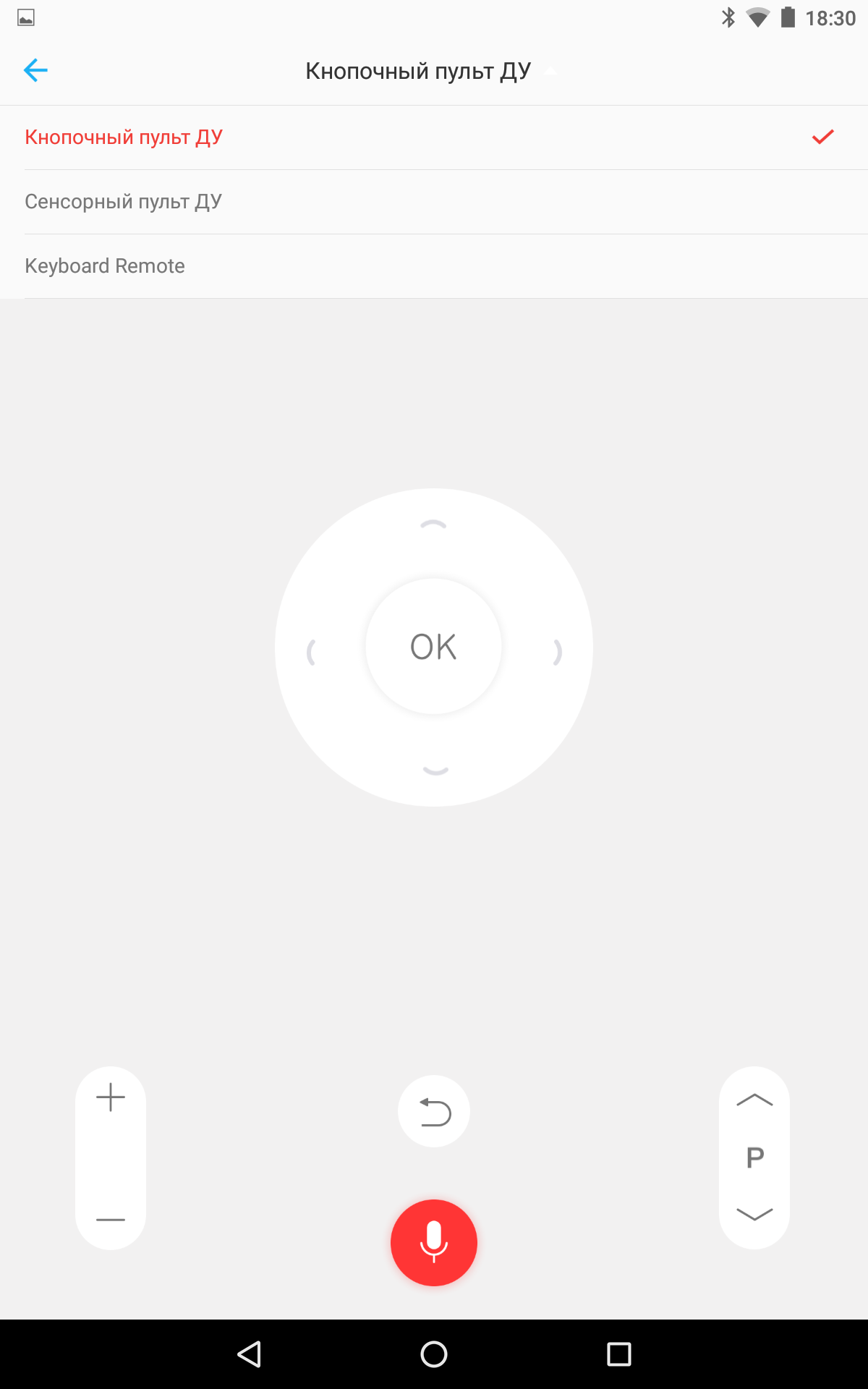Switch to Сенсорный пульт ДУ
868x1389 pixels.
pyautogui.click(x=124, y=202)
